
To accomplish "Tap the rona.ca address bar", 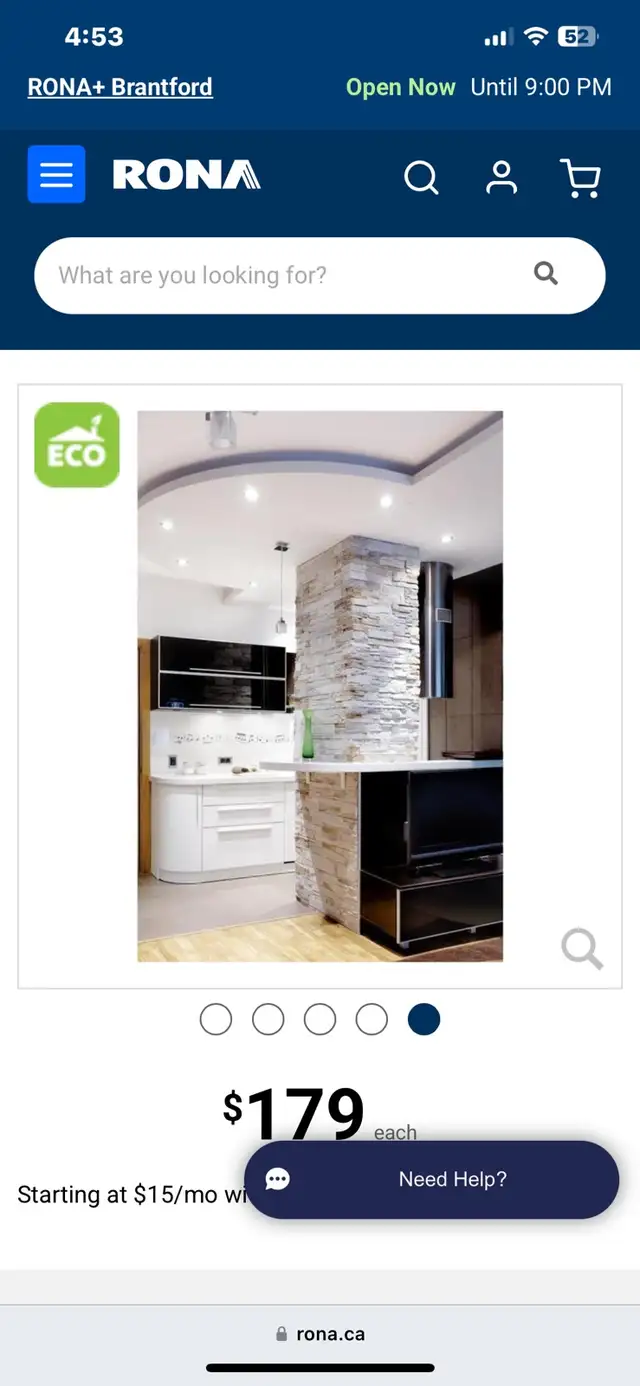I will click(320, 1334).
